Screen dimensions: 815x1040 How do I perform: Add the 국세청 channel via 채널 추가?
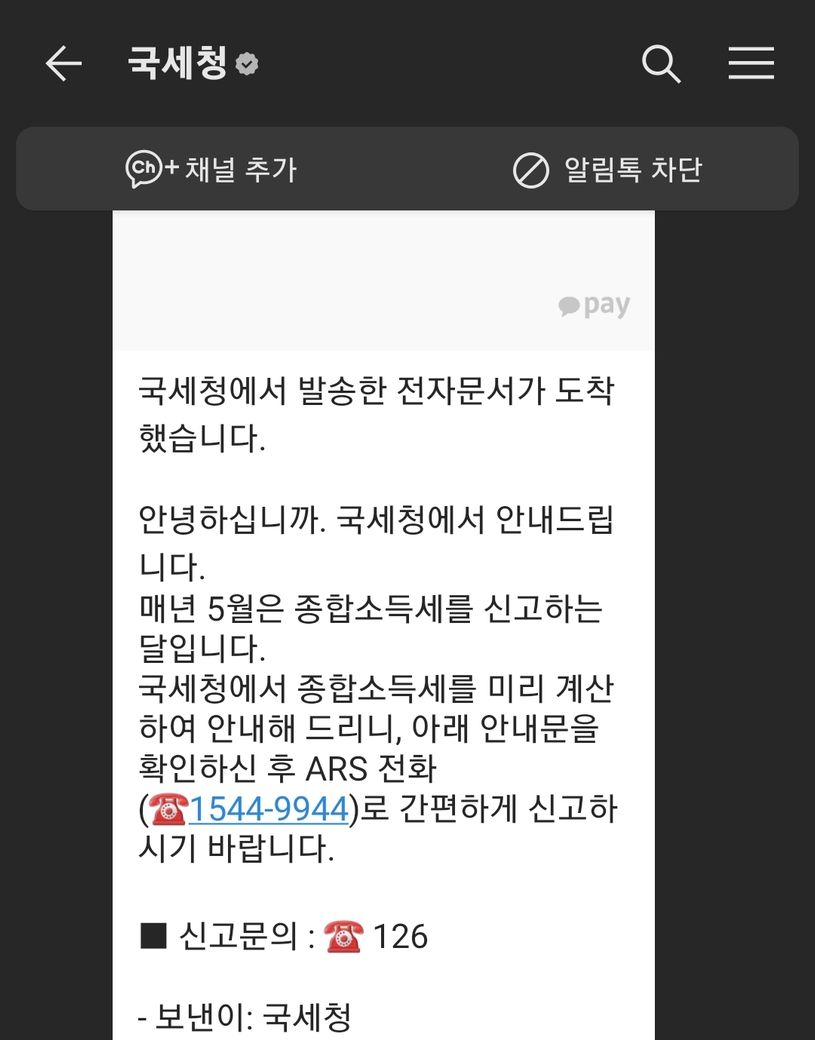pyautogui.click(x=211, y=169)
